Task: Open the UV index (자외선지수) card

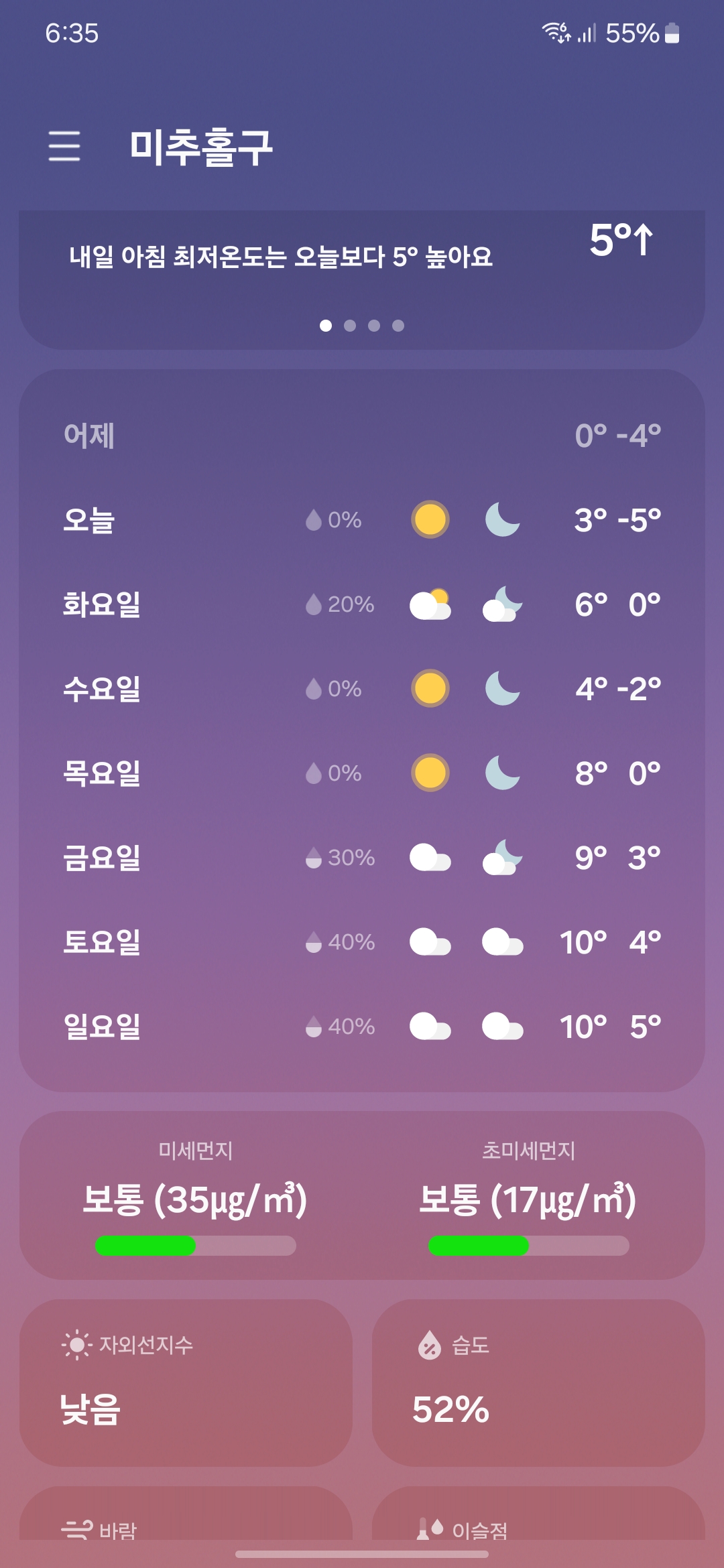Action: click(x=186, y=1383)
